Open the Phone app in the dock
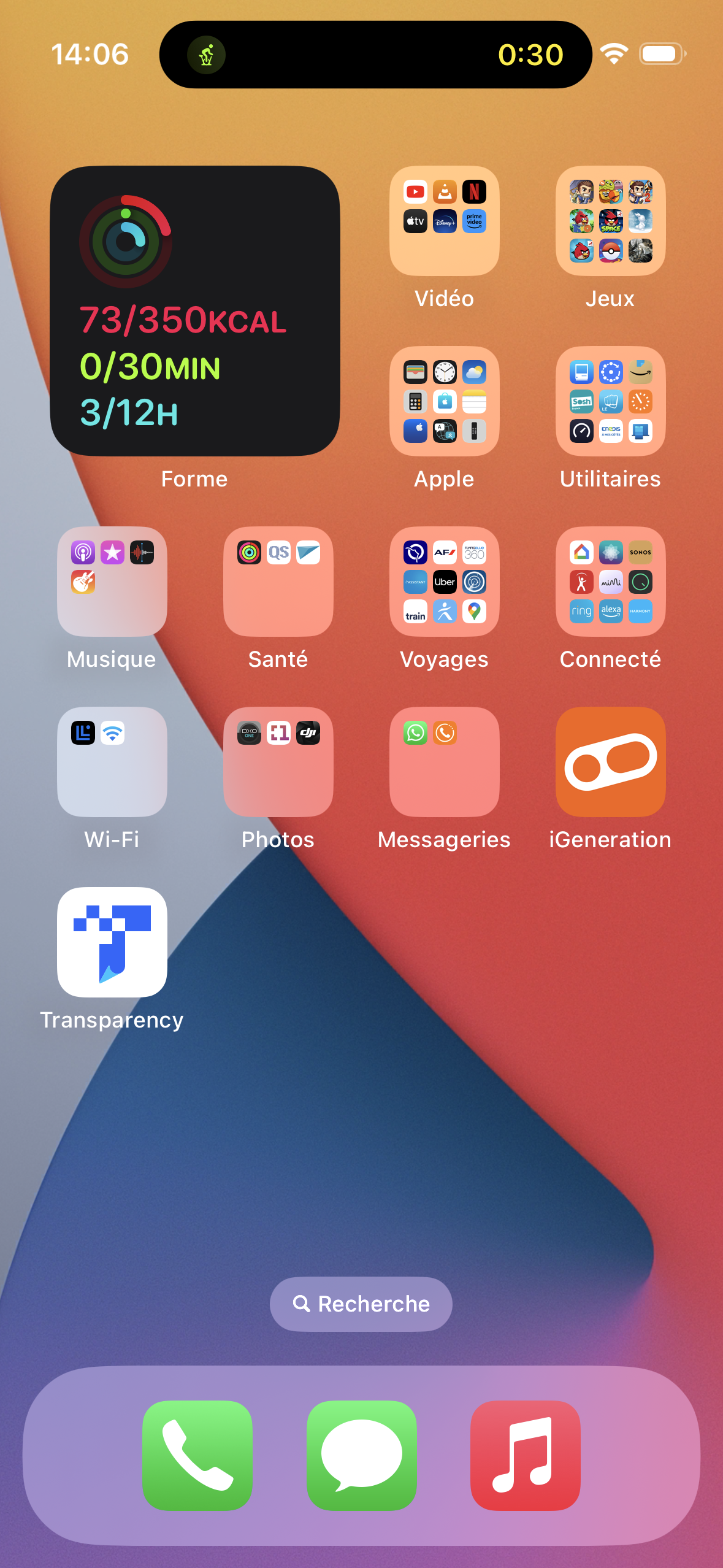The image size is (723, 1568). 197,1455
